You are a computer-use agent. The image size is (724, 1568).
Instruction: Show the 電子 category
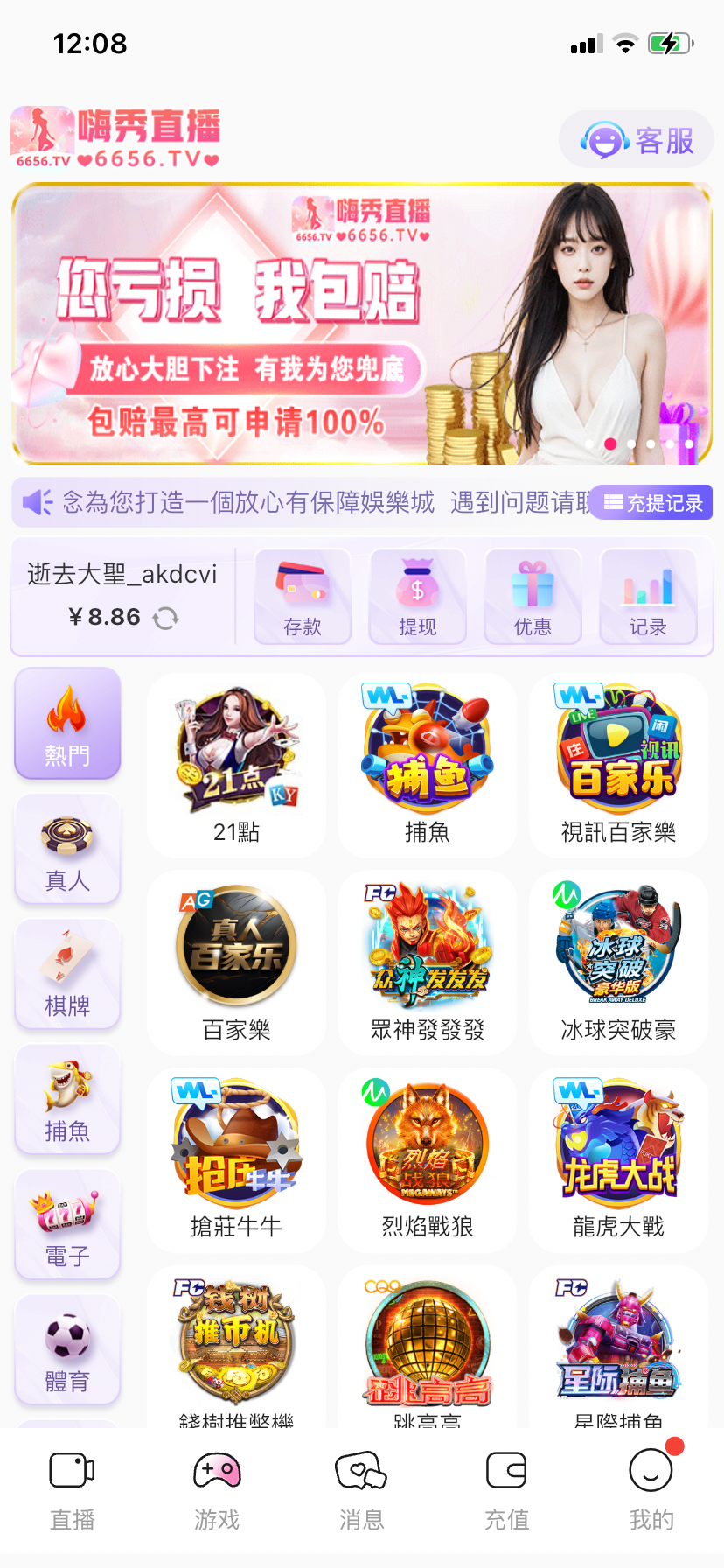67,1225
